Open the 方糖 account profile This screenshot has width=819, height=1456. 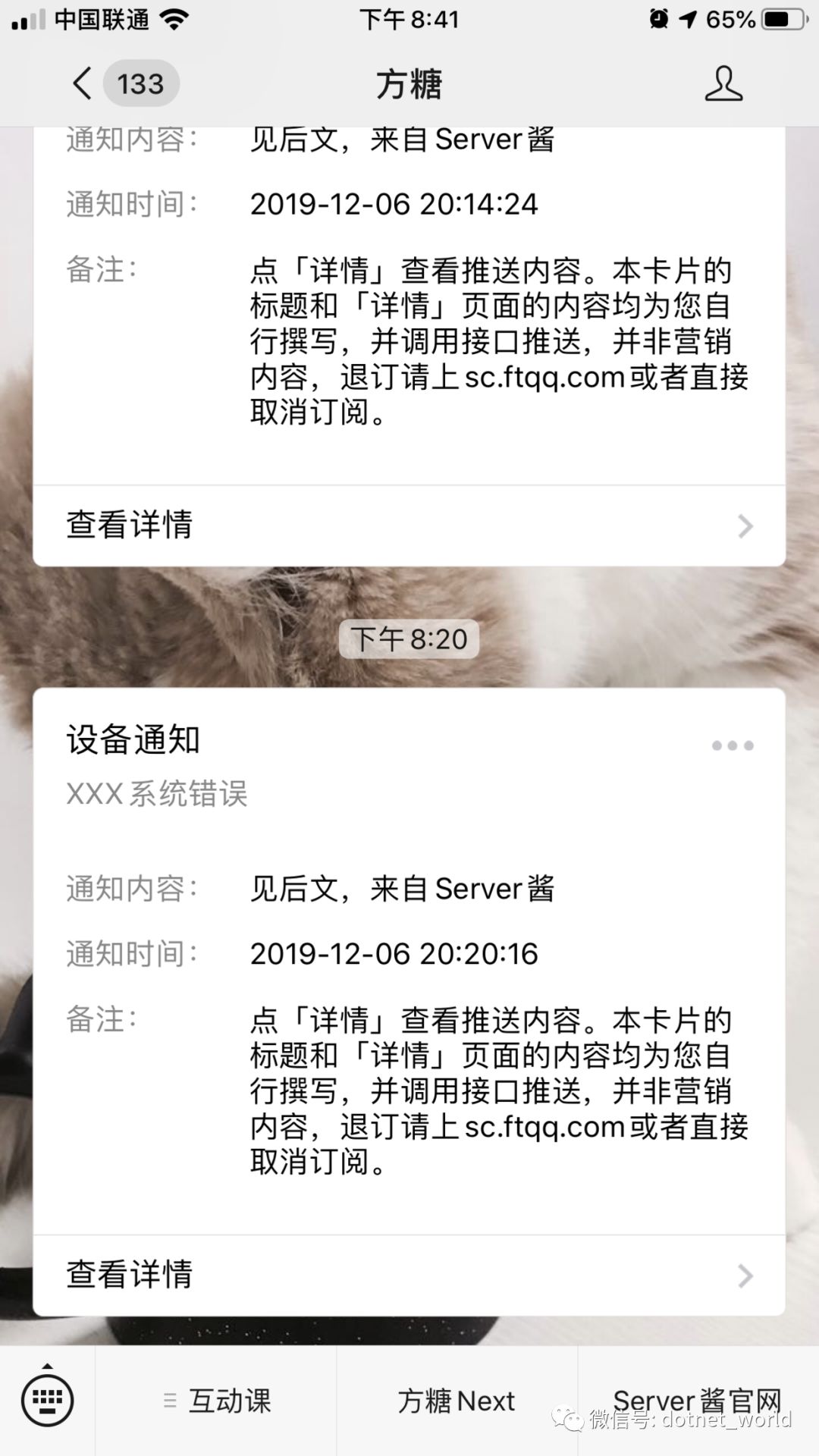click(x=723, y=83)
